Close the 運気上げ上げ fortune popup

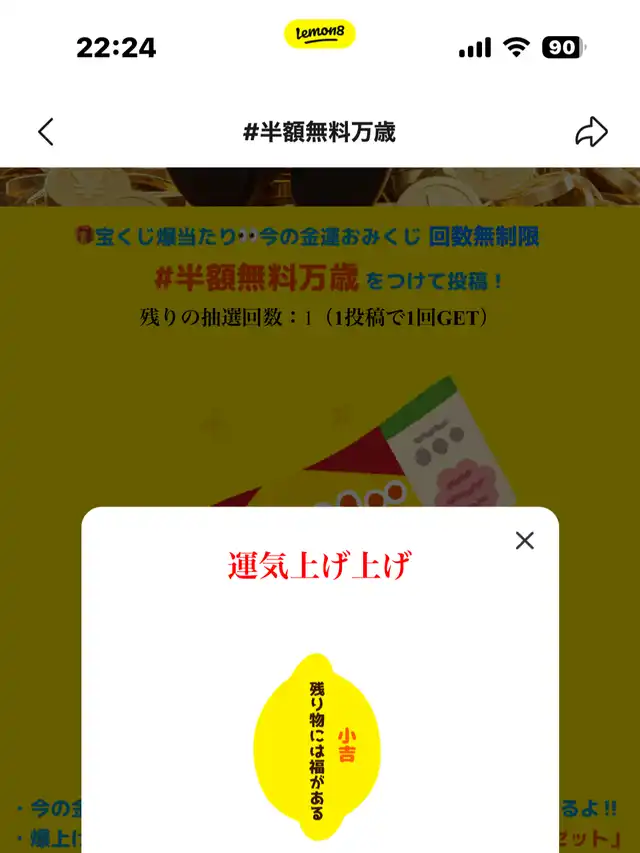525,540
